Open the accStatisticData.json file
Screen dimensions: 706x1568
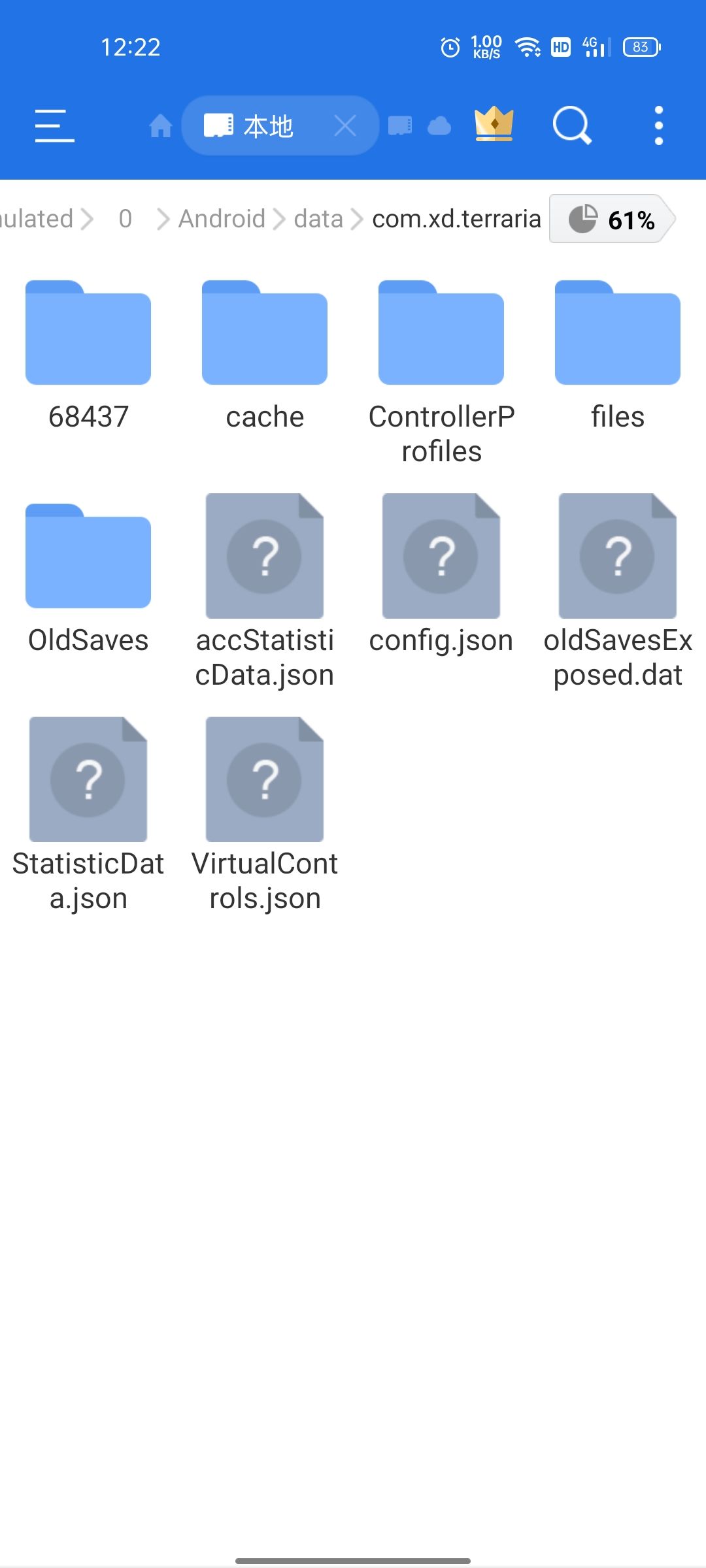265,592
